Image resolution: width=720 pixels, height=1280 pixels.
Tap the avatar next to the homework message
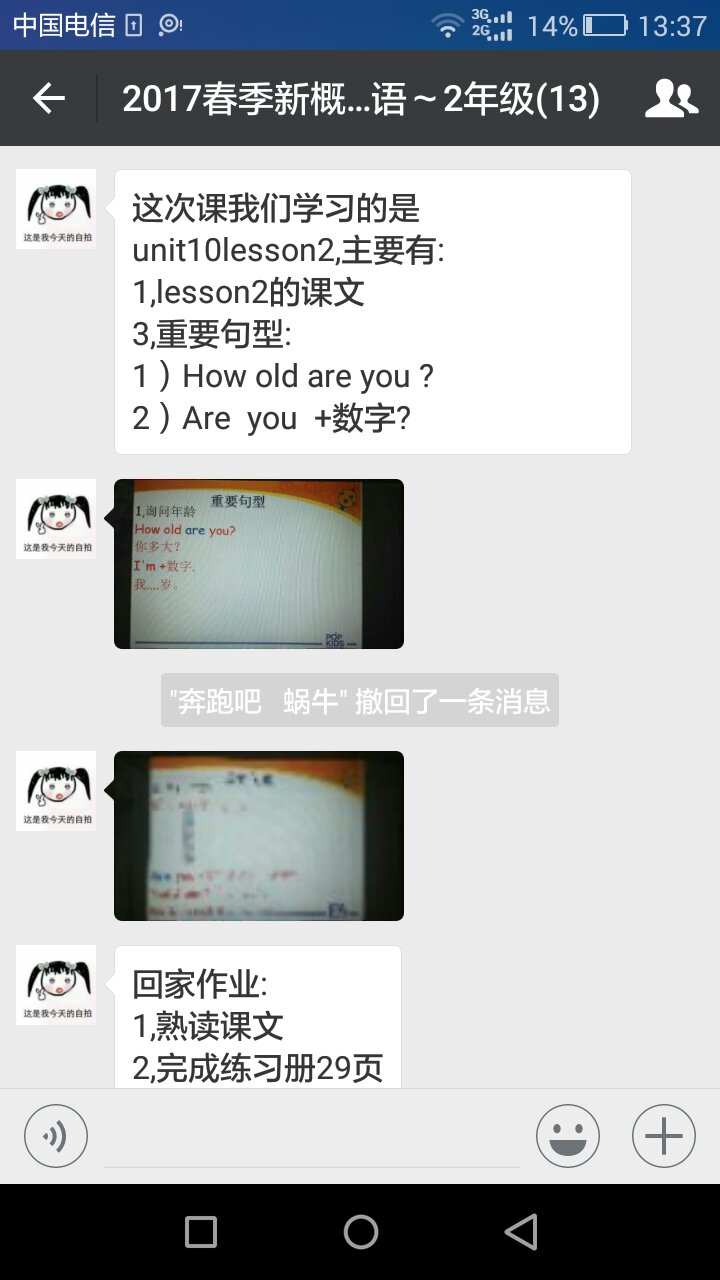click(56, 985)
